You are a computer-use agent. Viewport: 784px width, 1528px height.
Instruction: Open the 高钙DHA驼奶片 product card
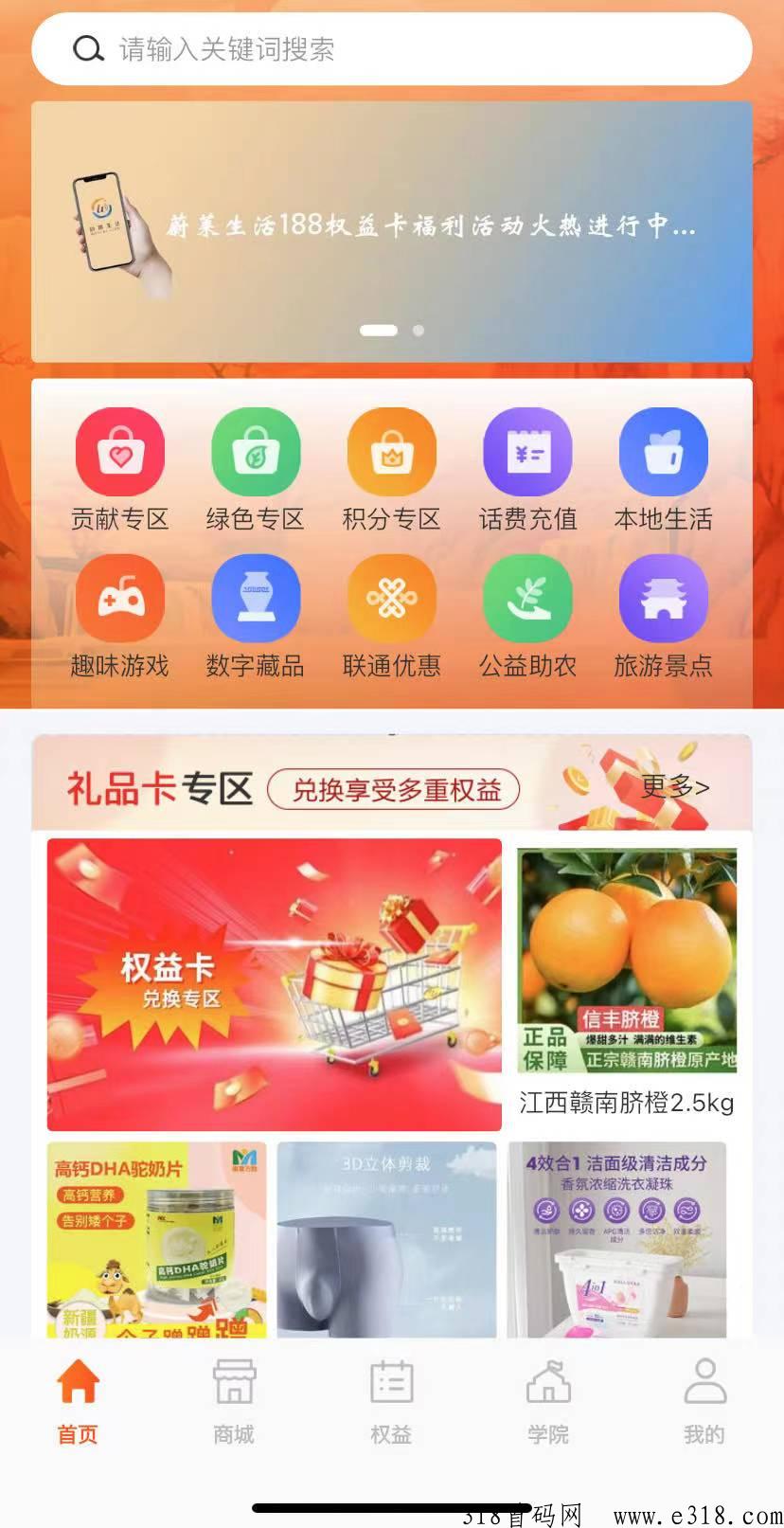coord(156,1239)
